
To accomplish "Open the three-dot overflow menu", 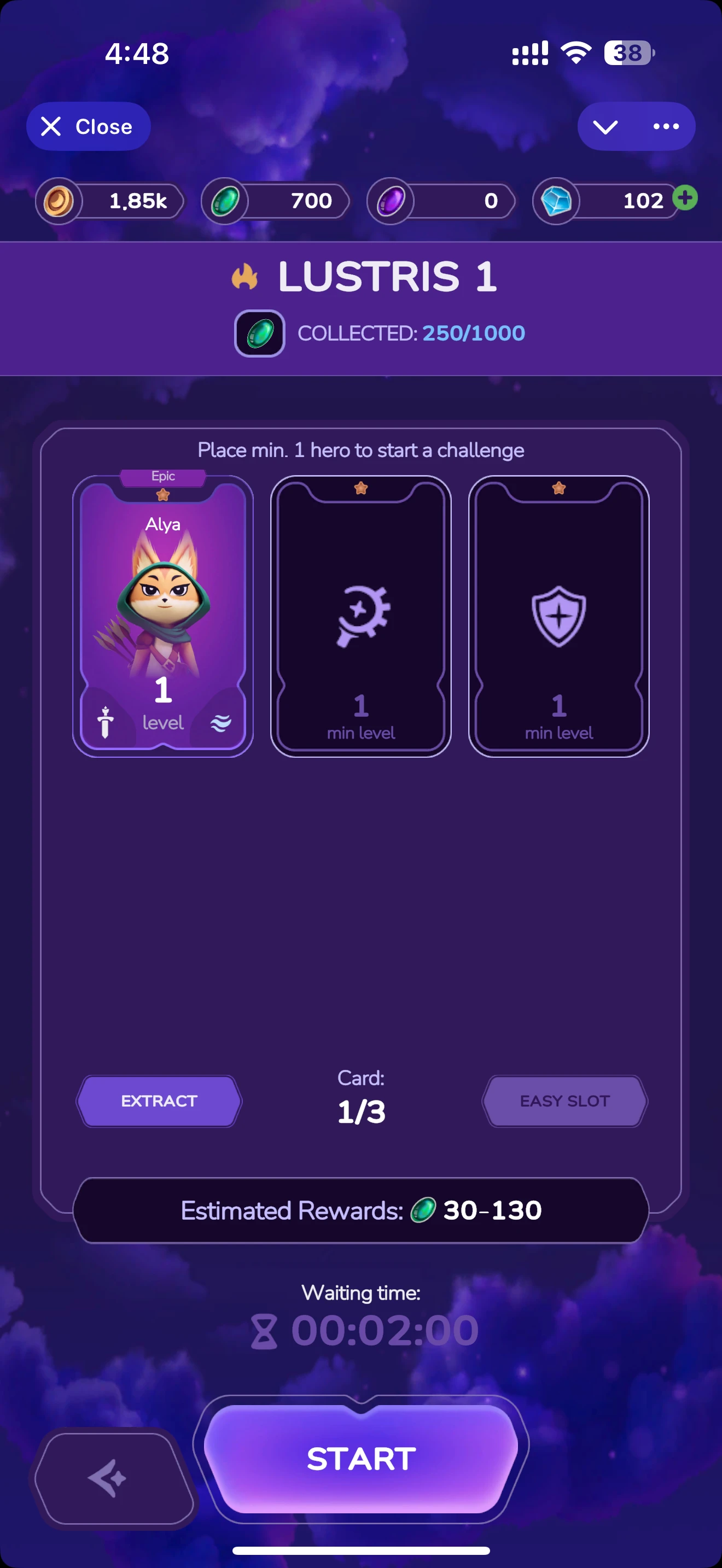I will (666, 127).
